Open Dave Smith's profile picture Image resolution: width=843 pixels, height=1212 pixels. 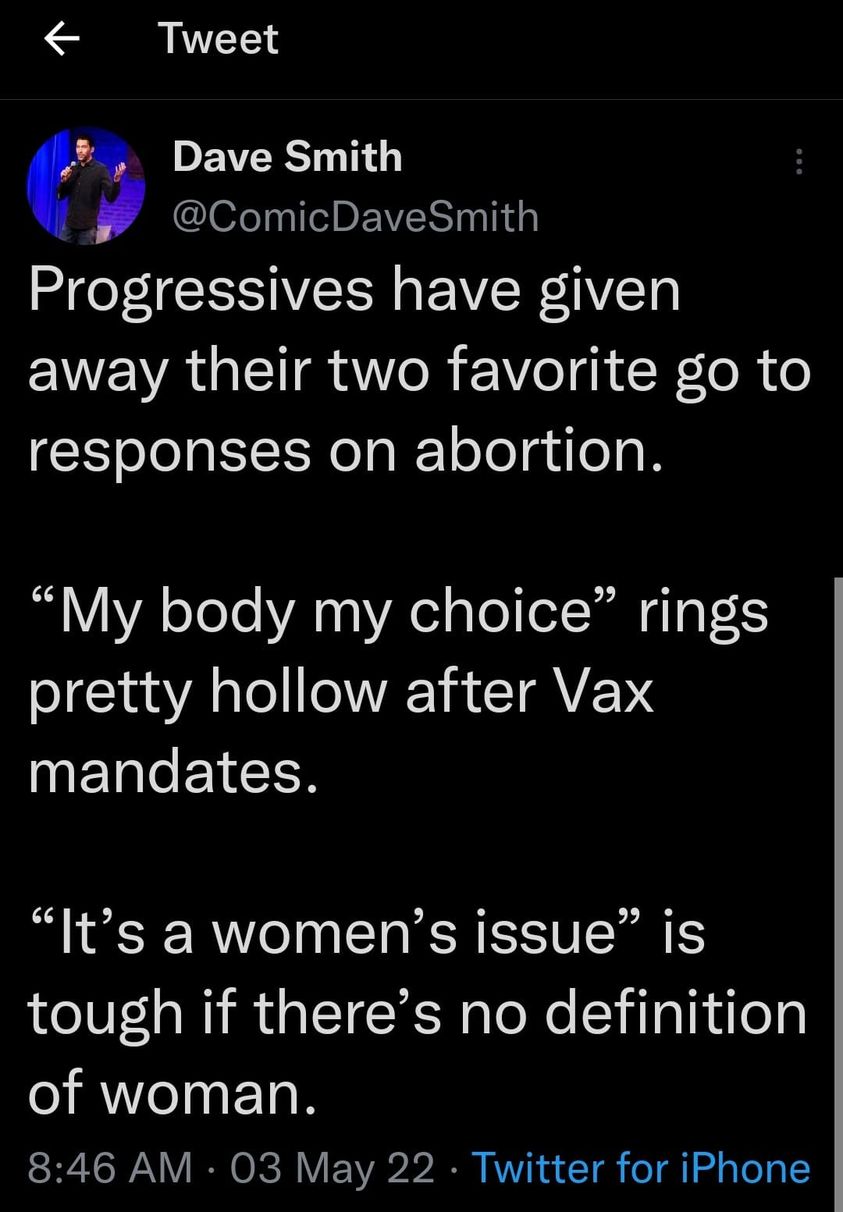click(87, 186)
